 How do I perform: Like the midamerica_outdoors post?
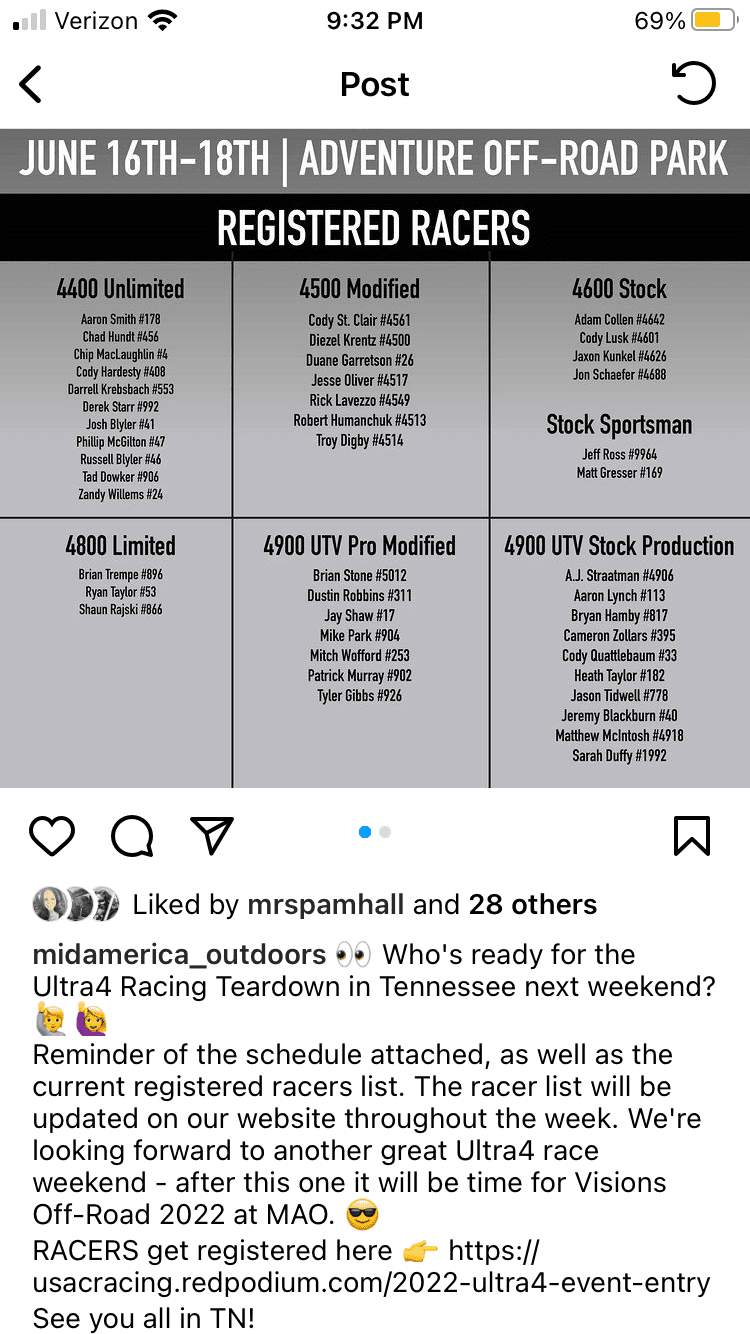click(x=52, y=835)
